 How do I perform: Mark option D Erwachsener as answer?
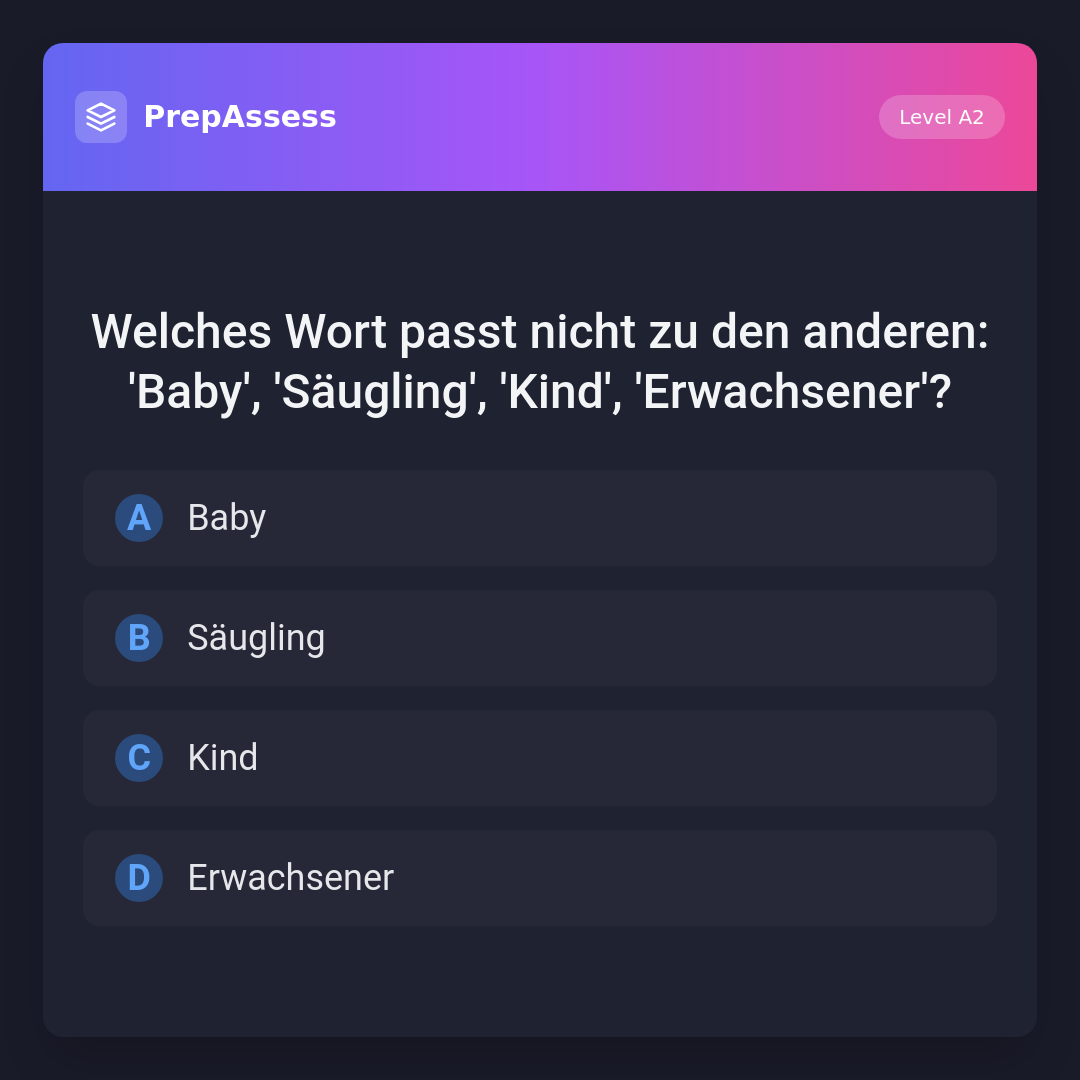(540, 878)
